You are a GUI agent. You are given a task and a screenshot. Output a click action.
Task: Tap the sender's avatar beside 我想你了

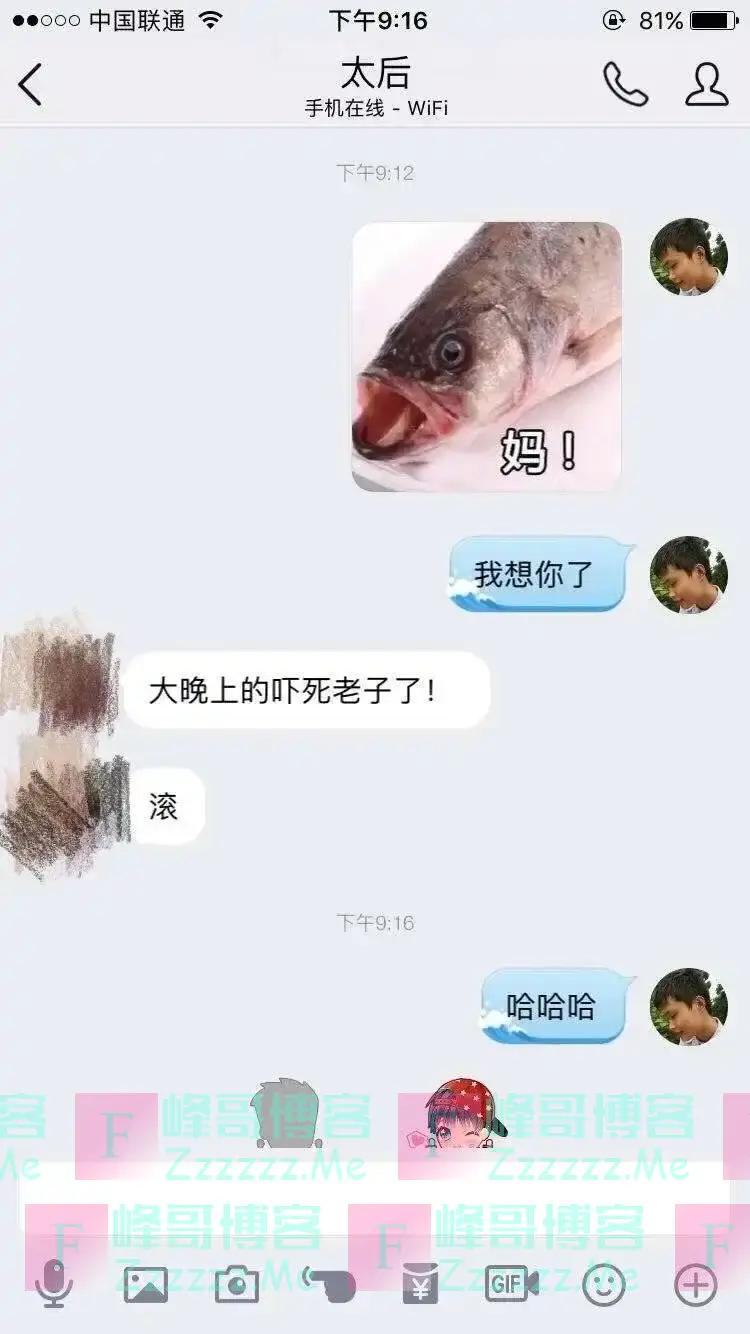688,575
